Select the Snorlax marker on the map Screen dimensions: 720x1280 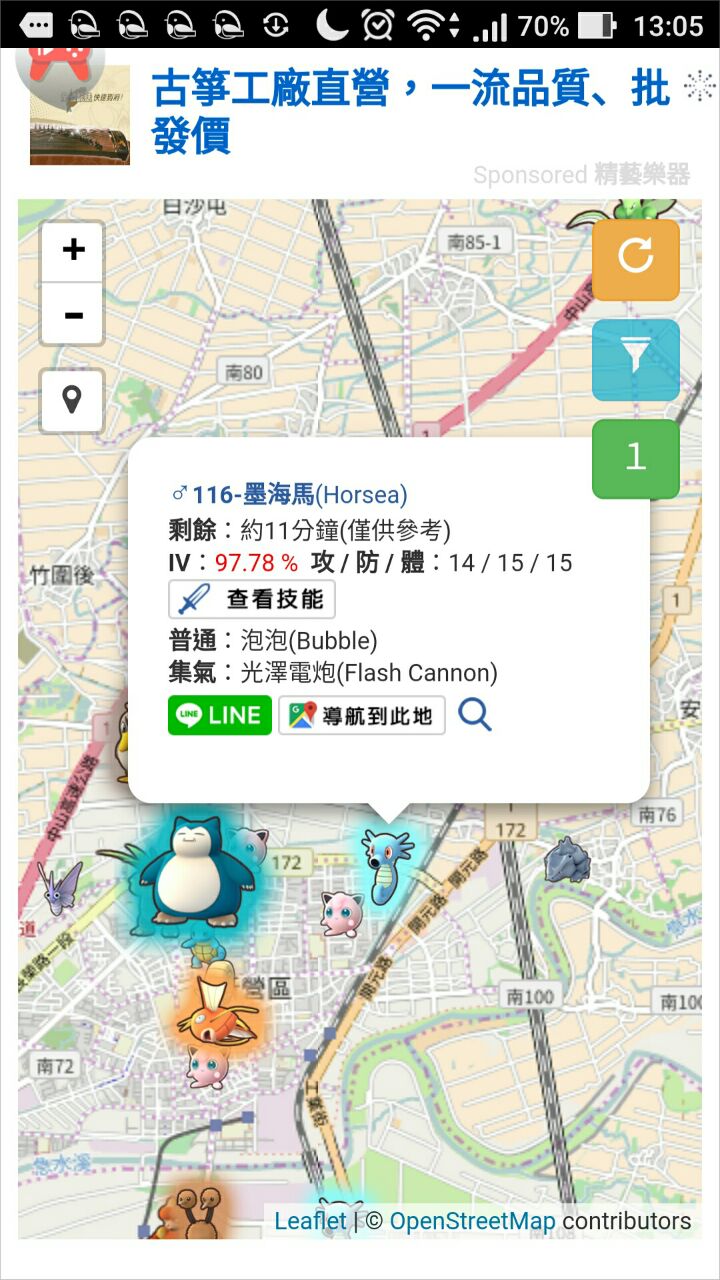tap(188, 868)
